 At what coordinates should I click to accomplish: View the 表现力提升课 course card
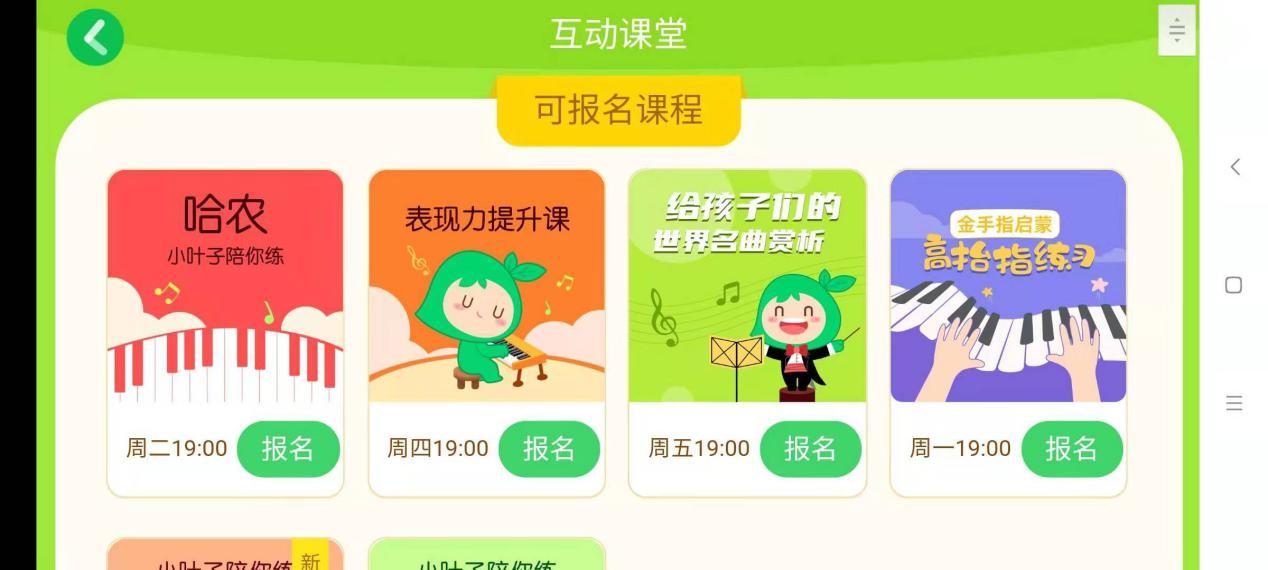tap(486, 286)
